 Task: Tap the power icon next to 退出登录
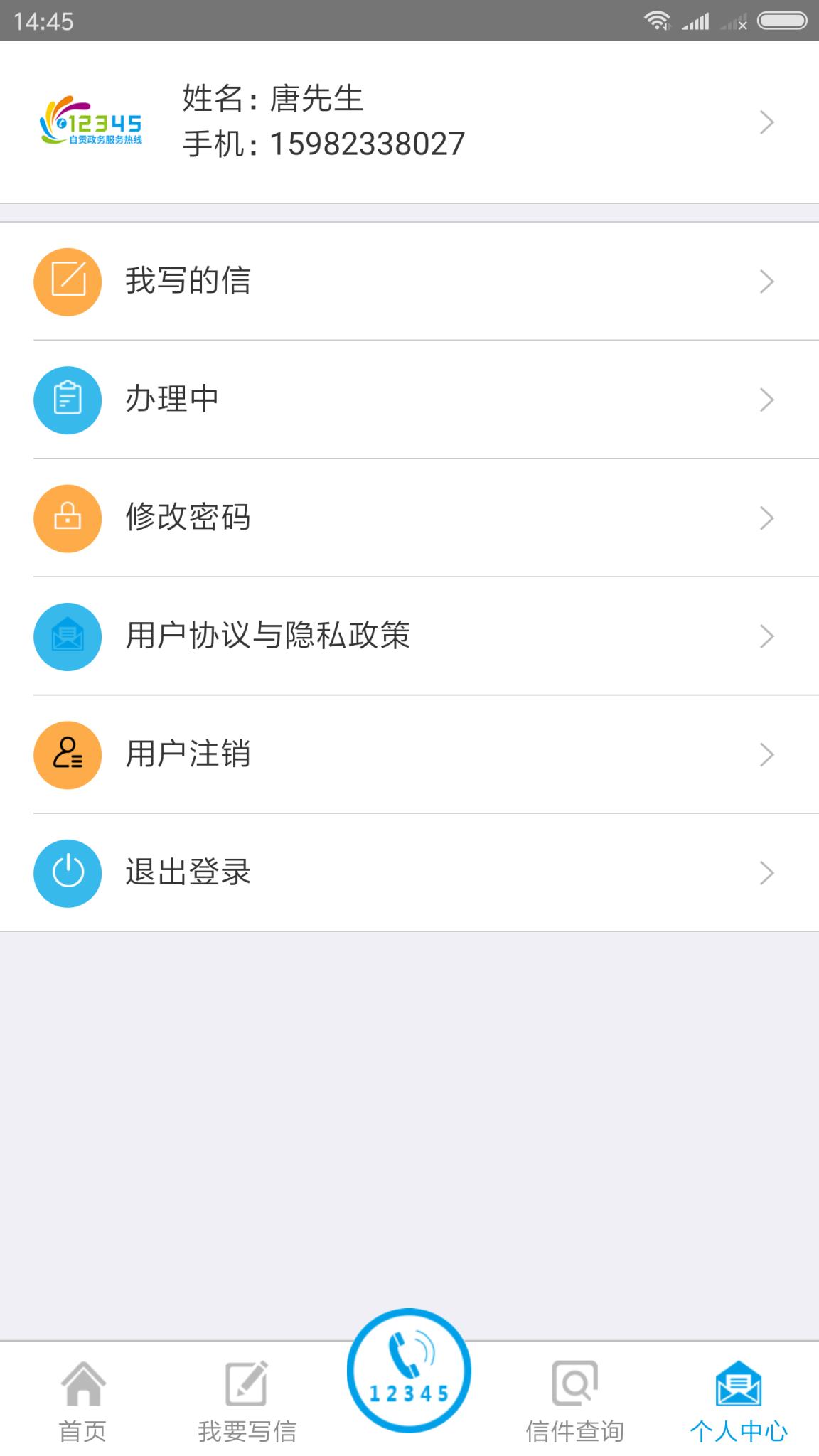[67, 874]
